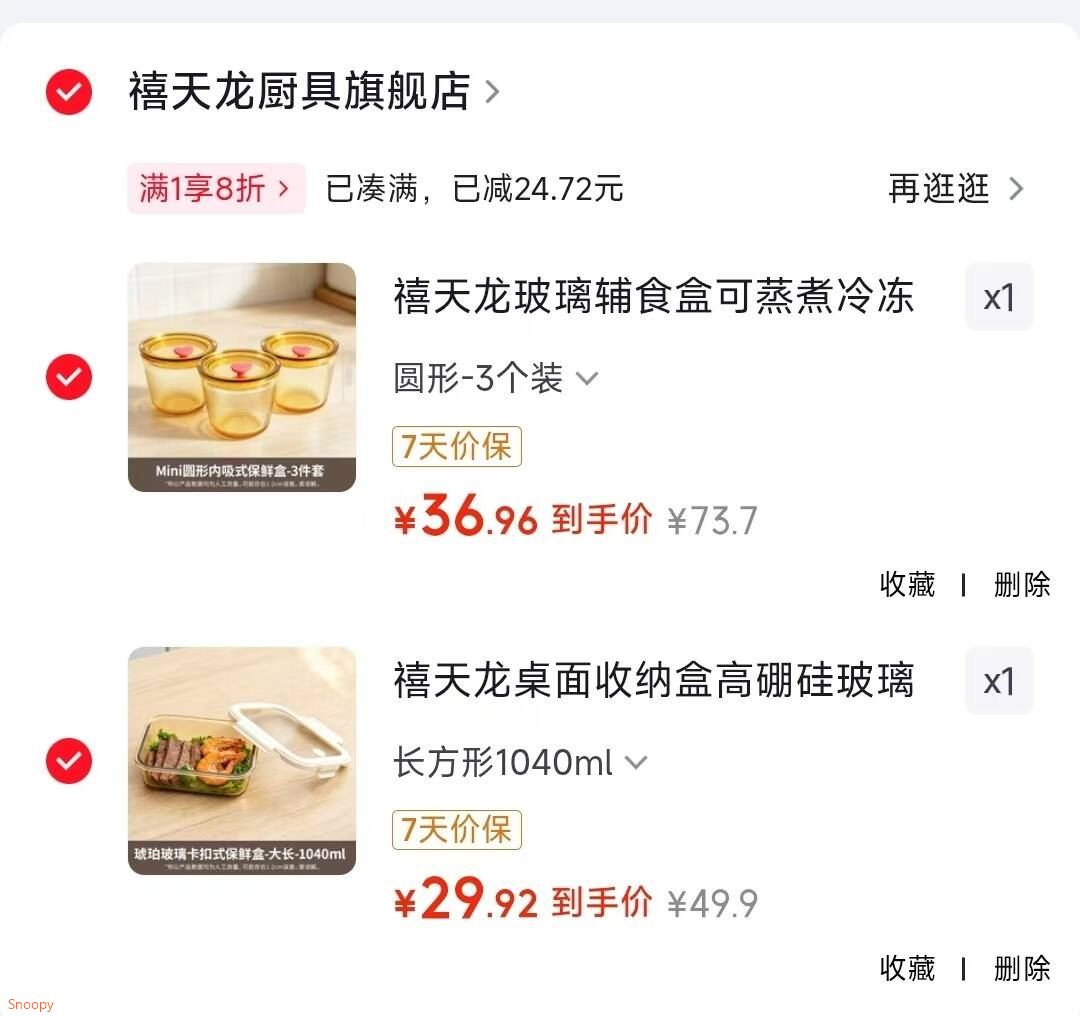Expand the 长方形1040ml variant dropdown

521,762
